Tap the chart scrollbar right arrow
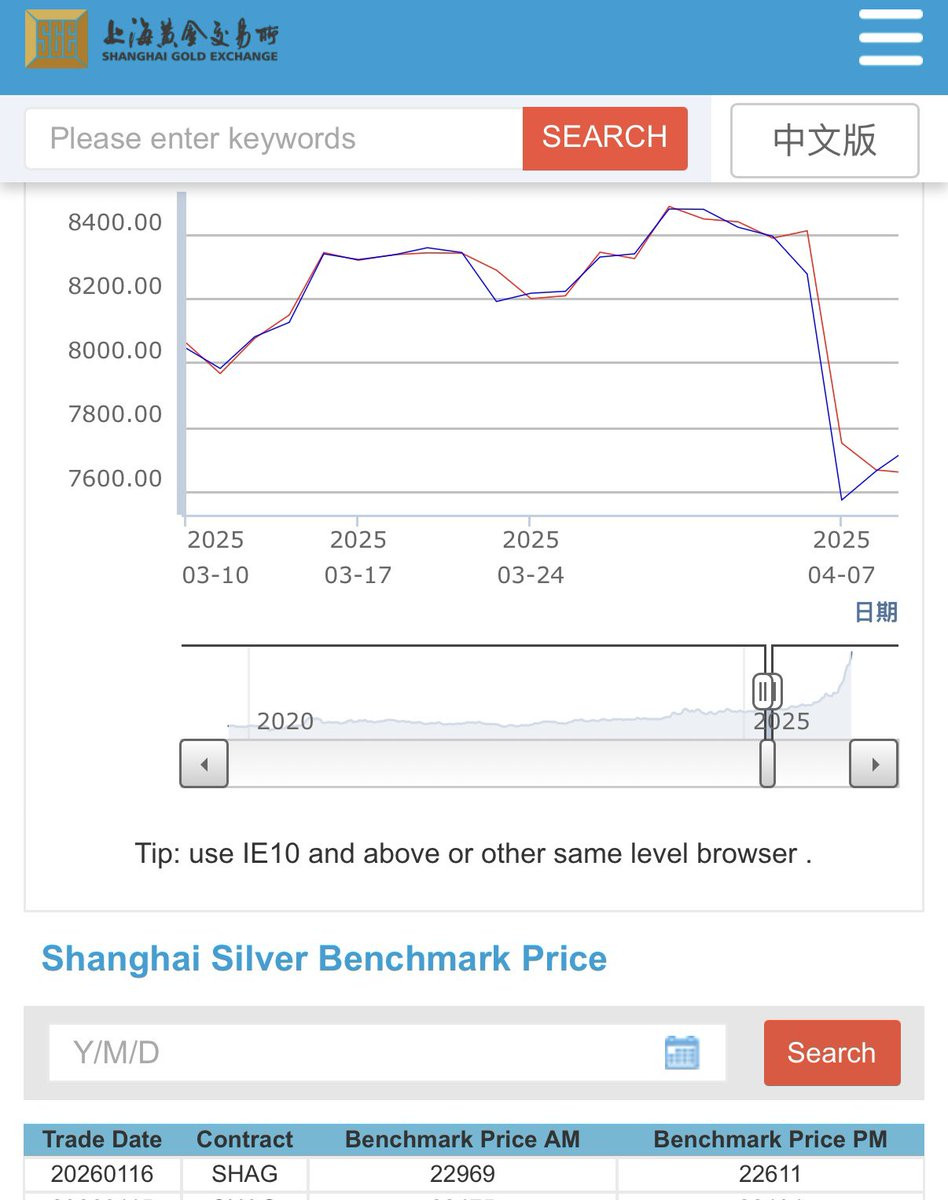The height and width of the screenshot is (1200, 948). tap(874, 765)
